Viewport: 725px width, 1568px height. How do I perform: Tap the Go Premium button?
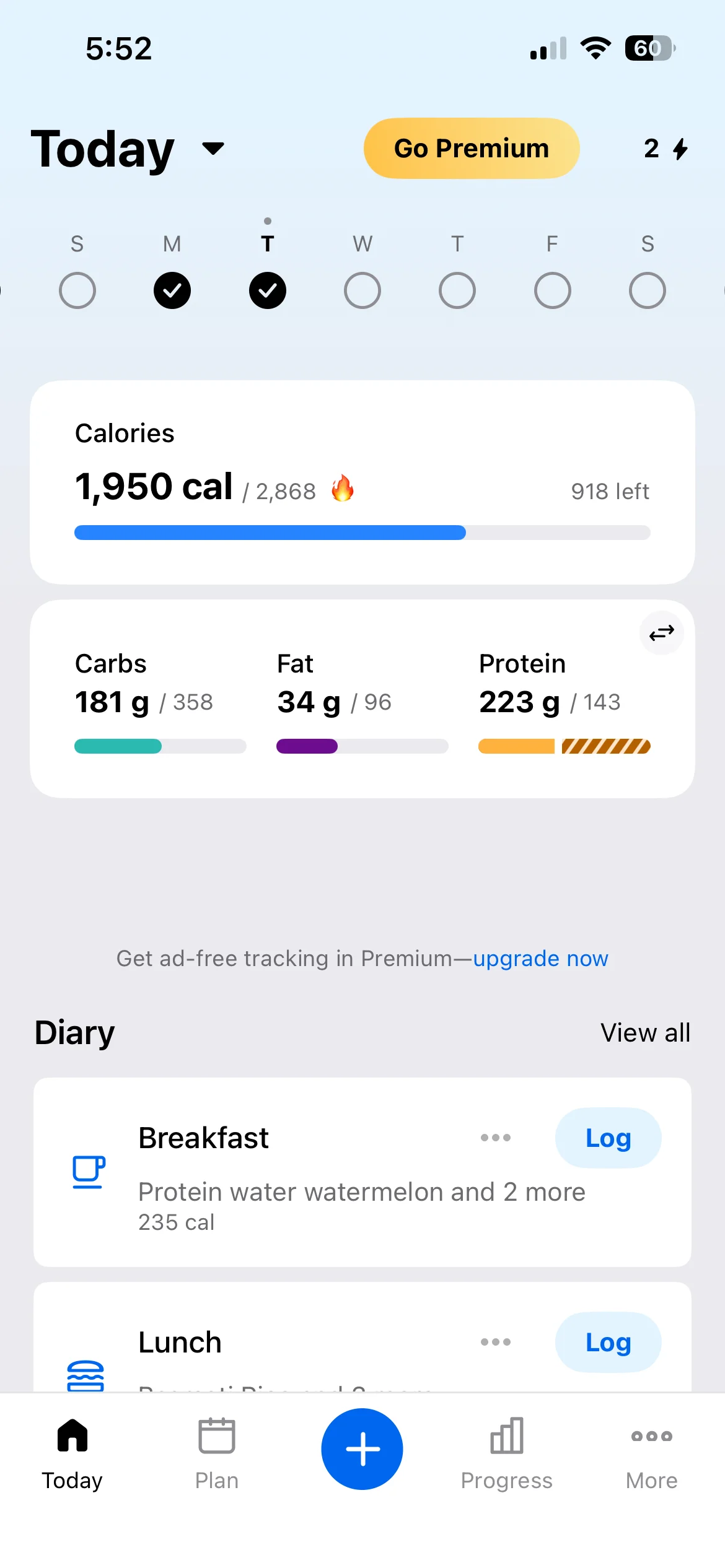pyautogui.click(x=472, y=149)
